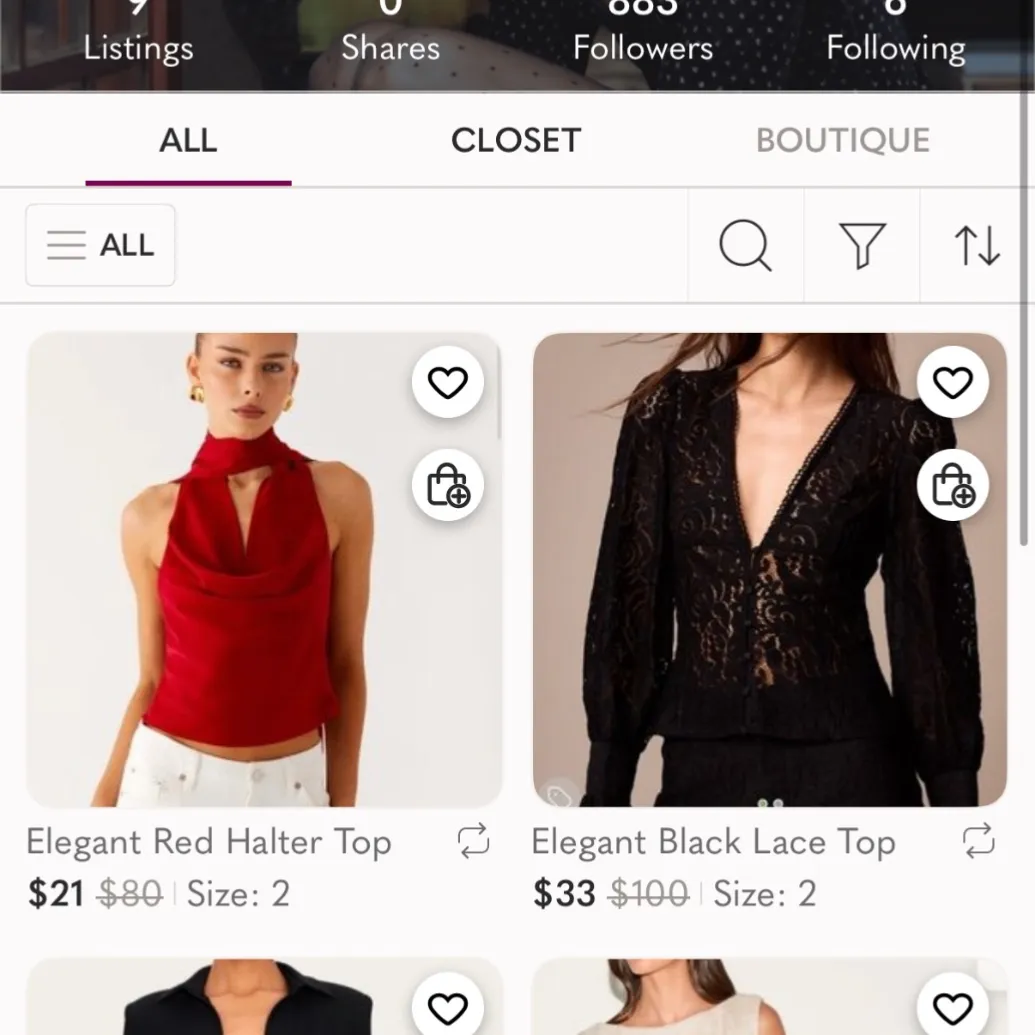This screenshot has width=1035, height=1035.
Task: Like the Elegant Black Lace Top
Action: click(952, 382)
